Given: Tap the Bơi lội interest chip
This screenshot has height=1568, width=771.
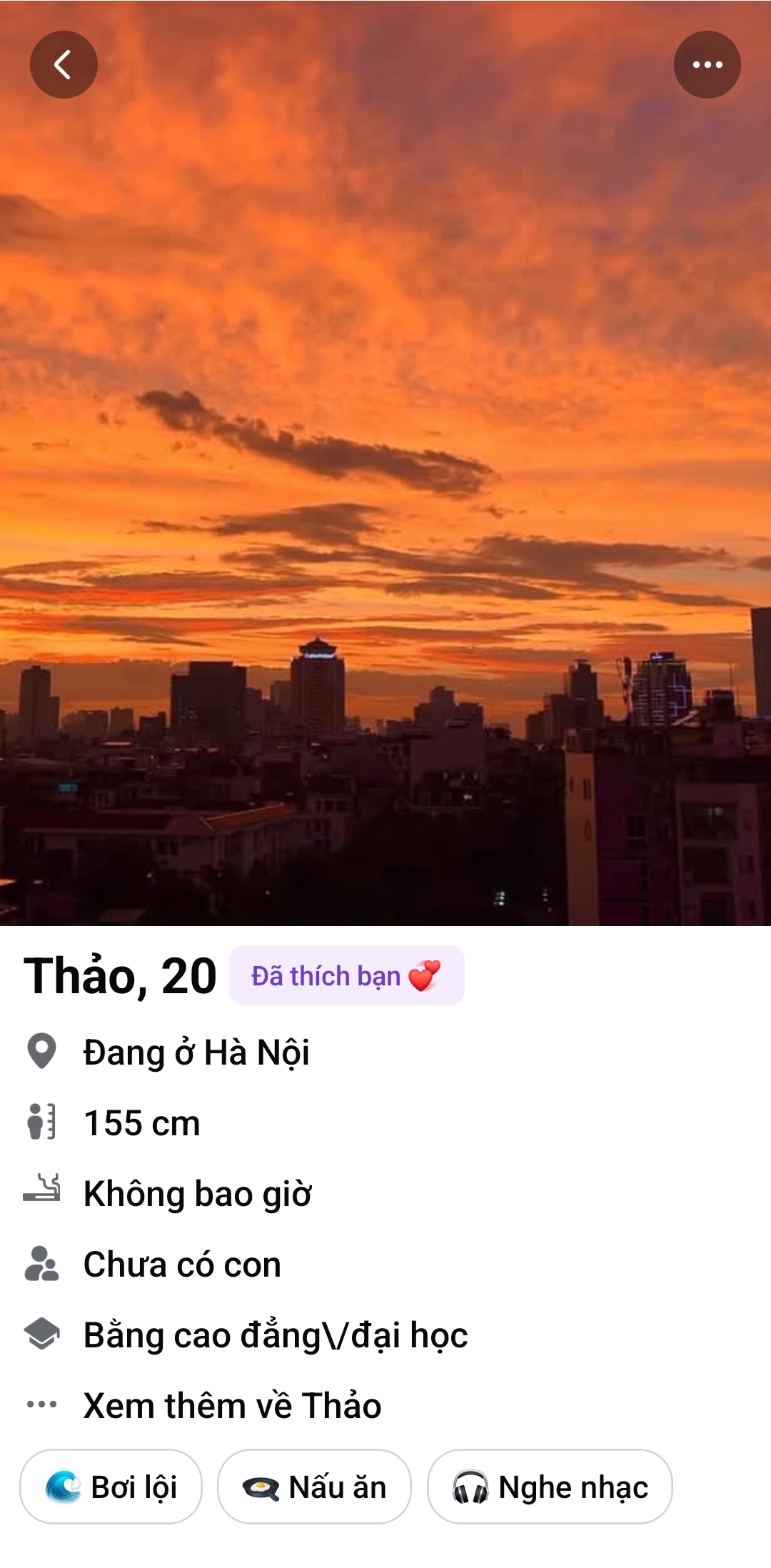Looking at the screenshot, I should (111, 1487).
